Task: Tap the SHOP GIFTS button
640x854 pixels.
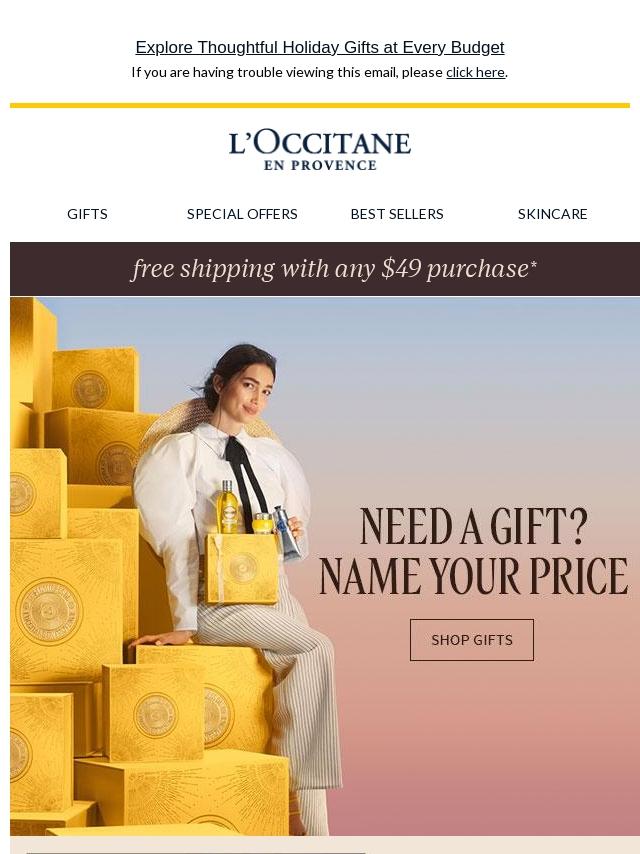Action: [x=471, y=640]
